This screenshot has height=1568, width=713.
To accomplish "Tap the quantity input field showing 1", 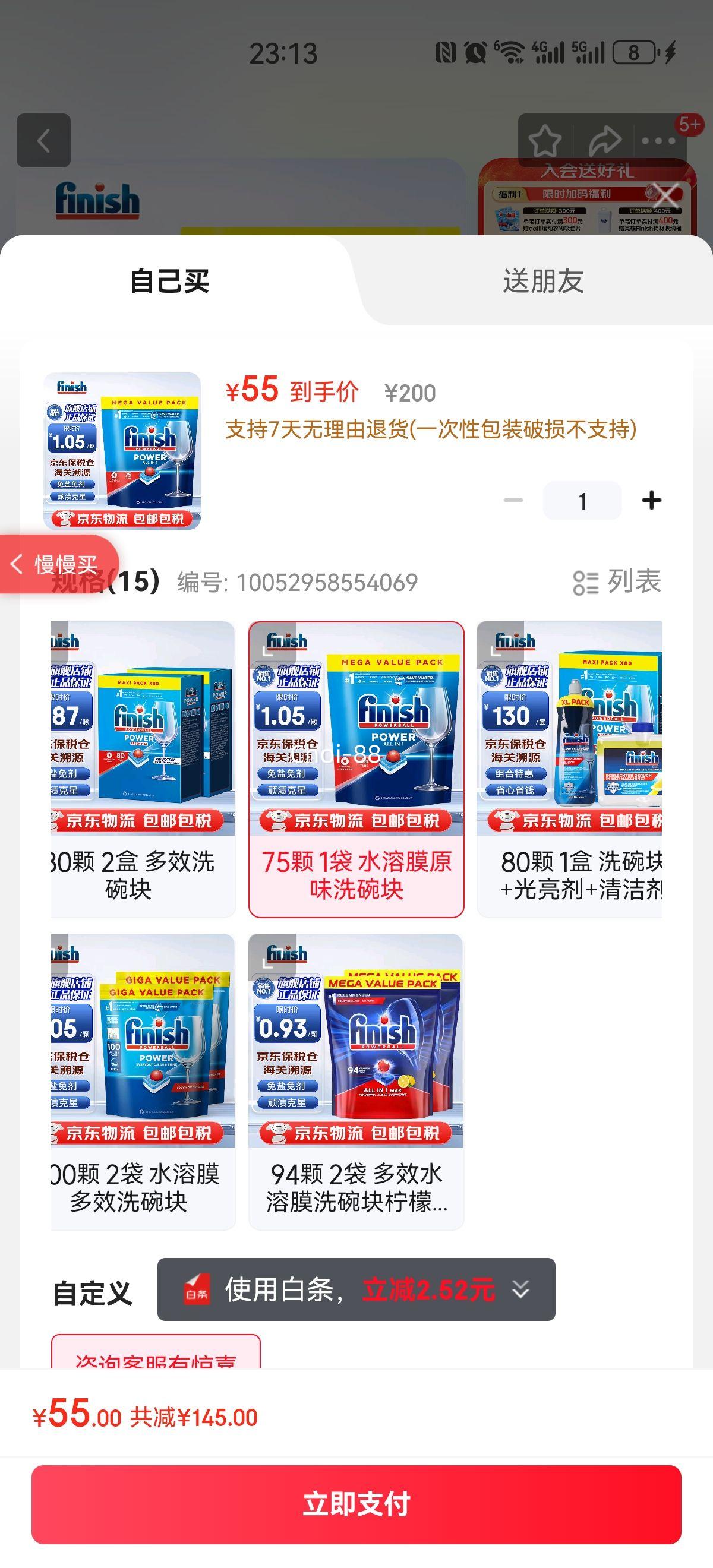I will click(x=582, y=500).
